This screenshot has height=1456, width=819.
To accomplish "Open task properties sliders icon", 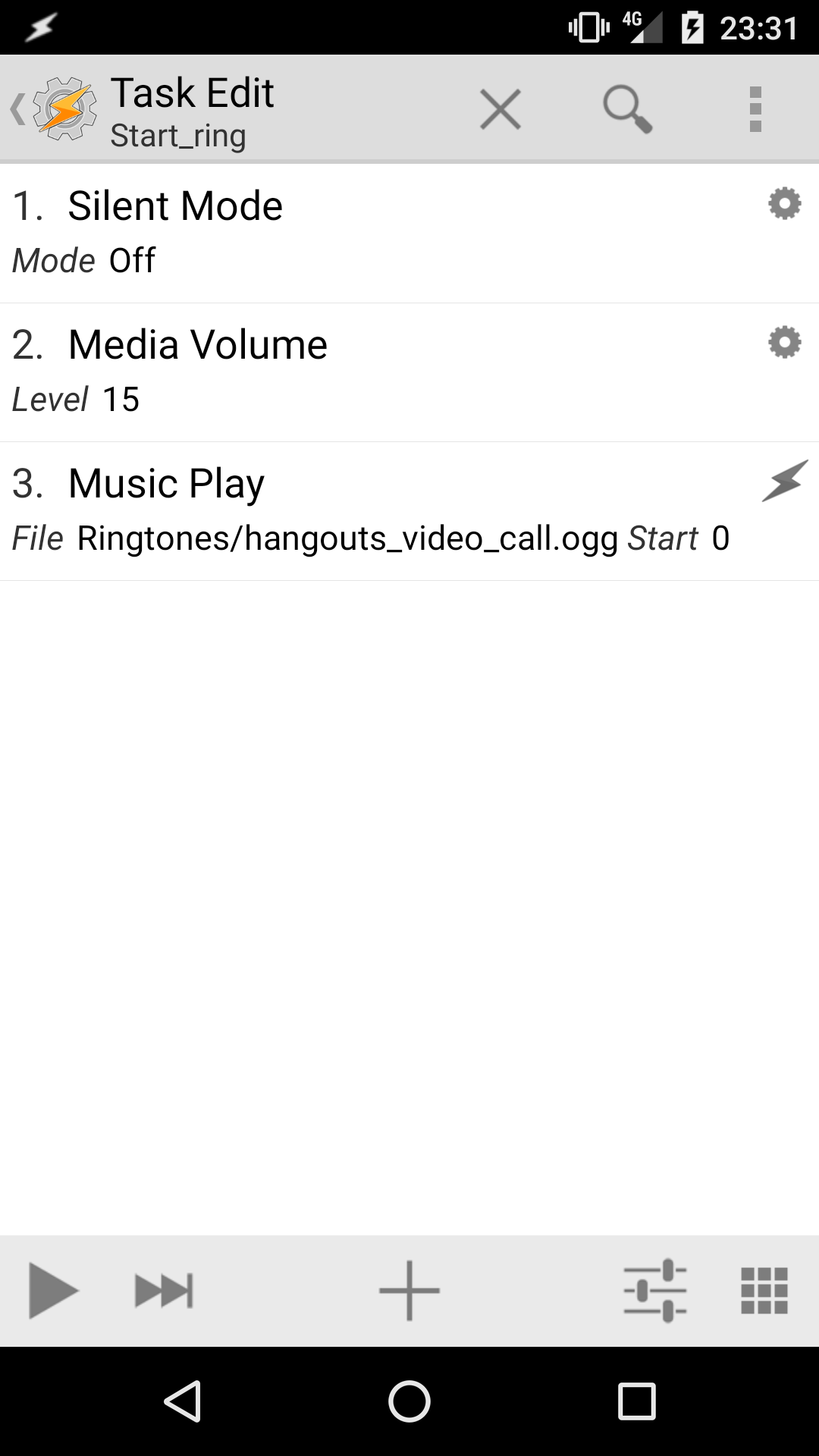I will tap(655, 1291).
